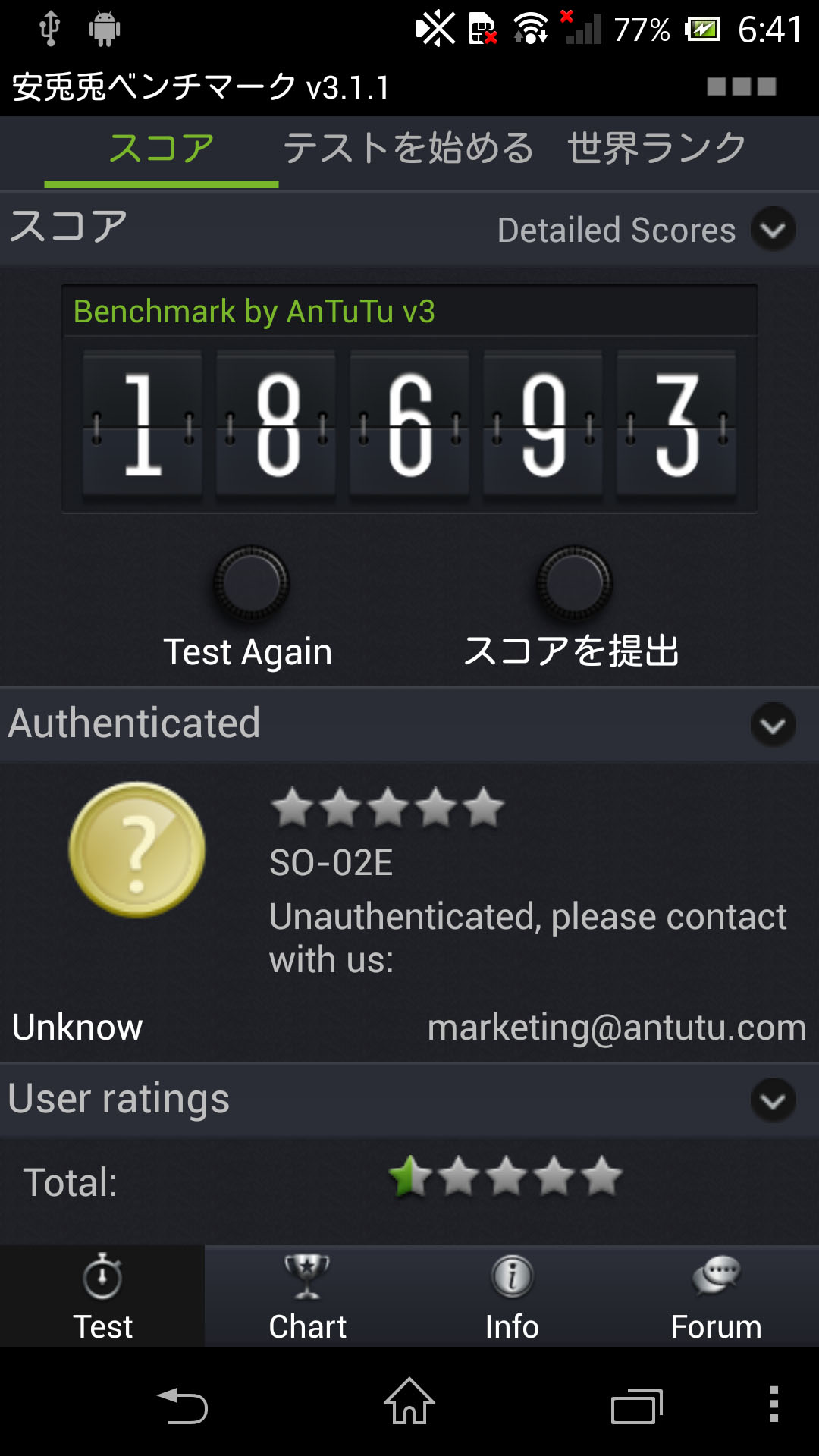Open the system overflow menu dots
The image size is (819, 1456).
(x=773, y=1404)
